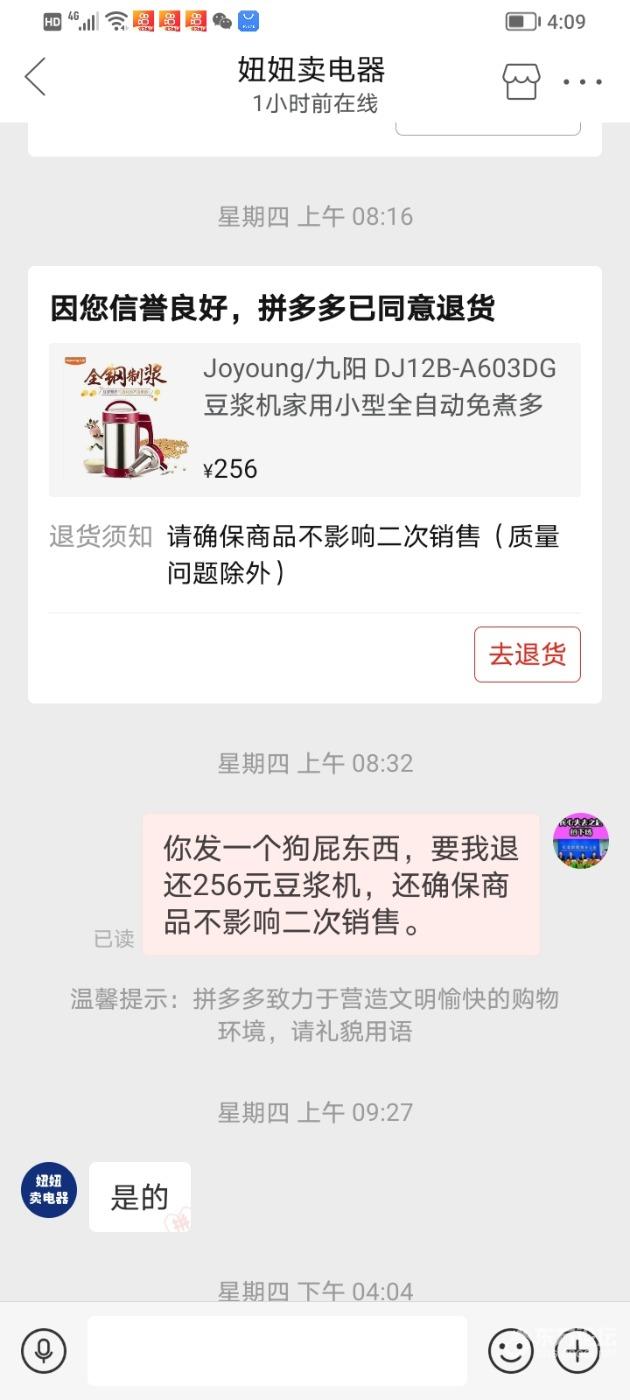Open the emoji picker

coord(510,1352)
